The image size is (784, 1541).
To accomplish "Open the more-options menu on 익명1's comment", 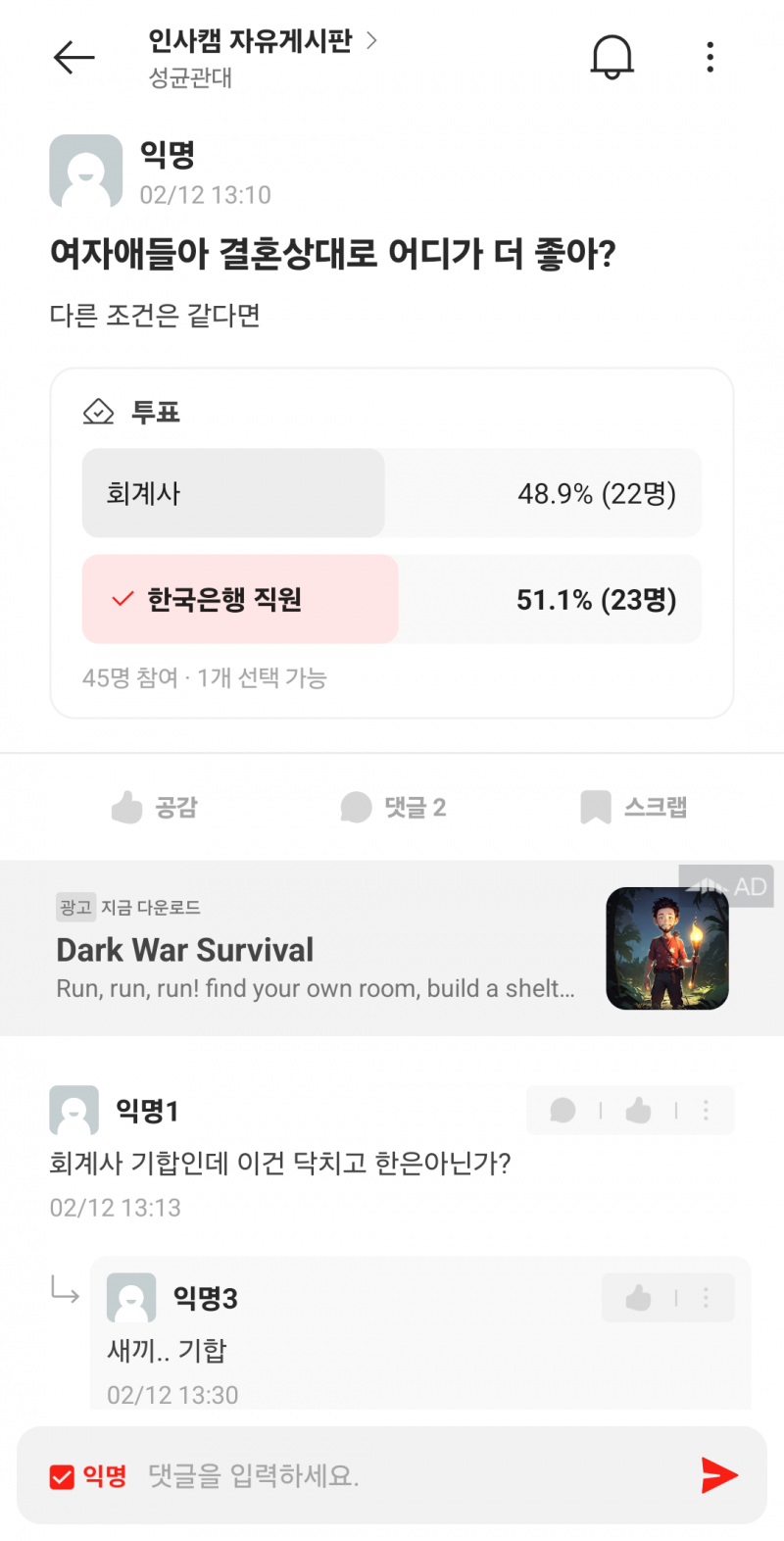I will click(x=706, y=1110).
